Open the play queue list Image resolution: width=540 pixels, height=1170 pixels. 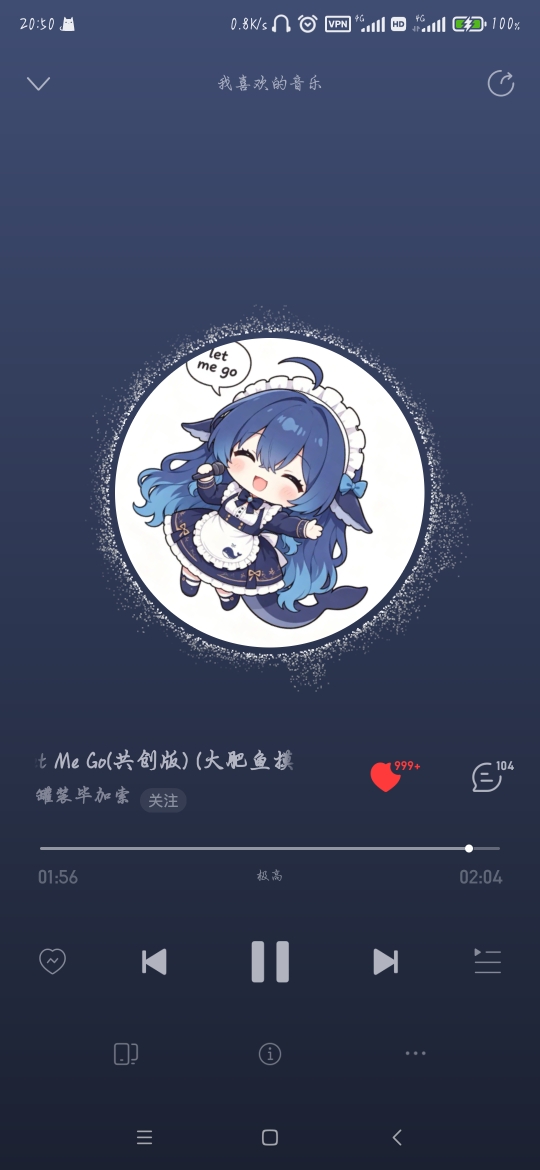pyautogui.click(x=488, y=961)
